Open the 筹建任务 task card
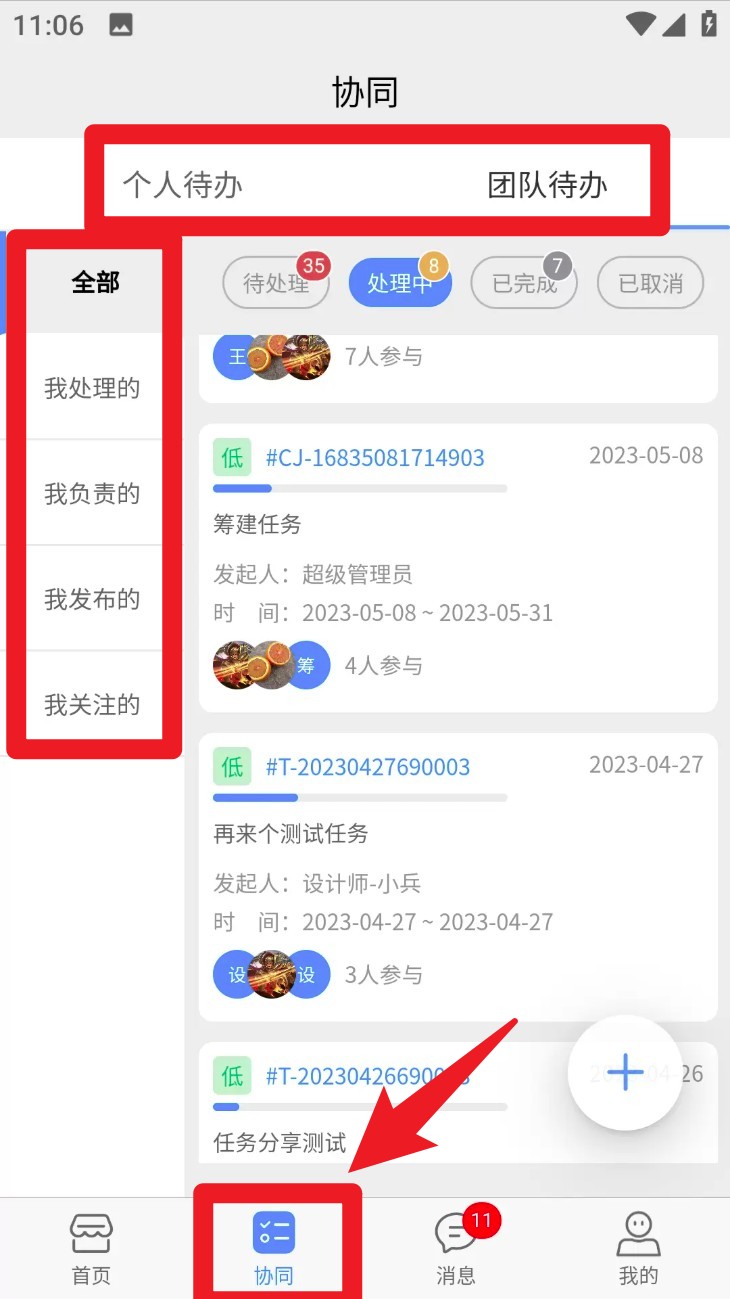 pos(458,567)
